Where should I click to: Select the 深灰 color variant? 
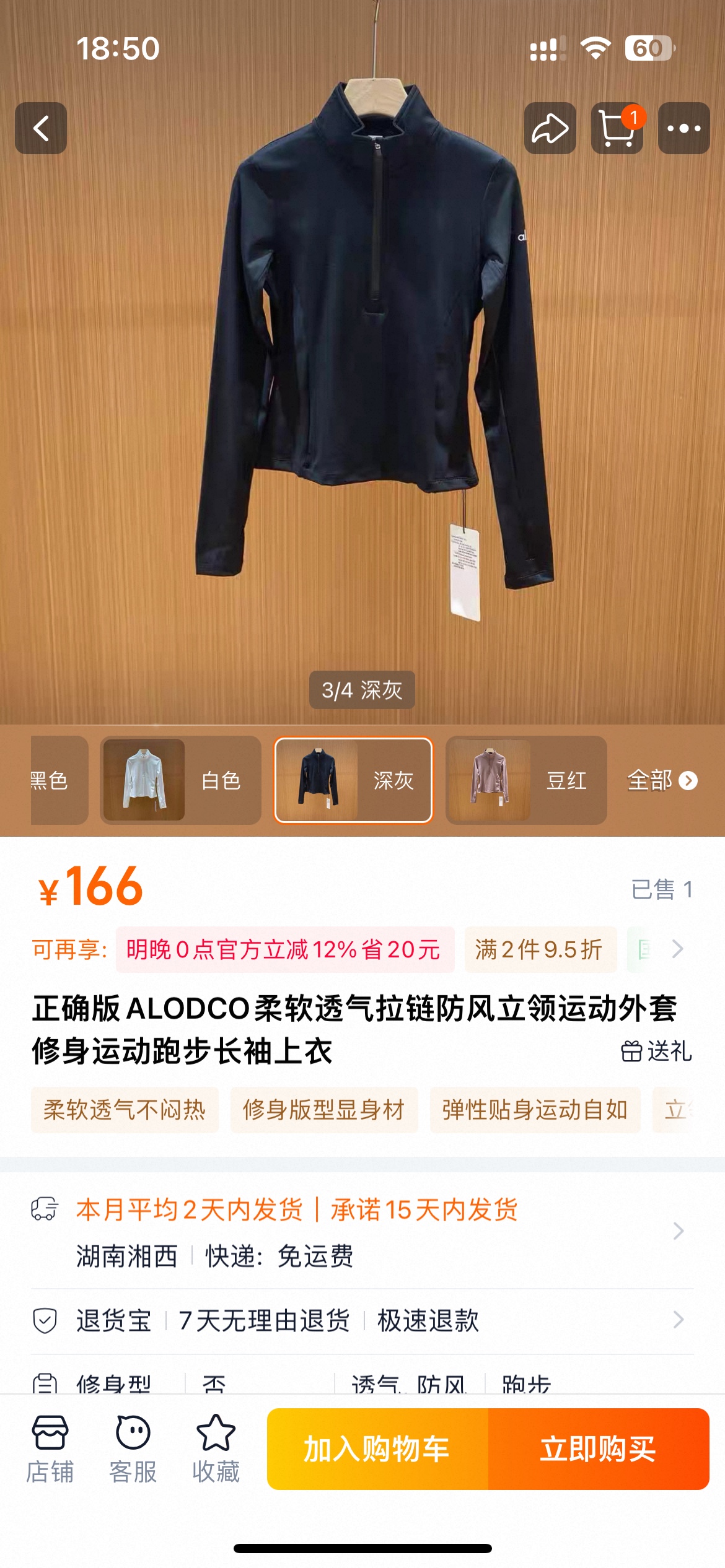(x=353, y=780)
